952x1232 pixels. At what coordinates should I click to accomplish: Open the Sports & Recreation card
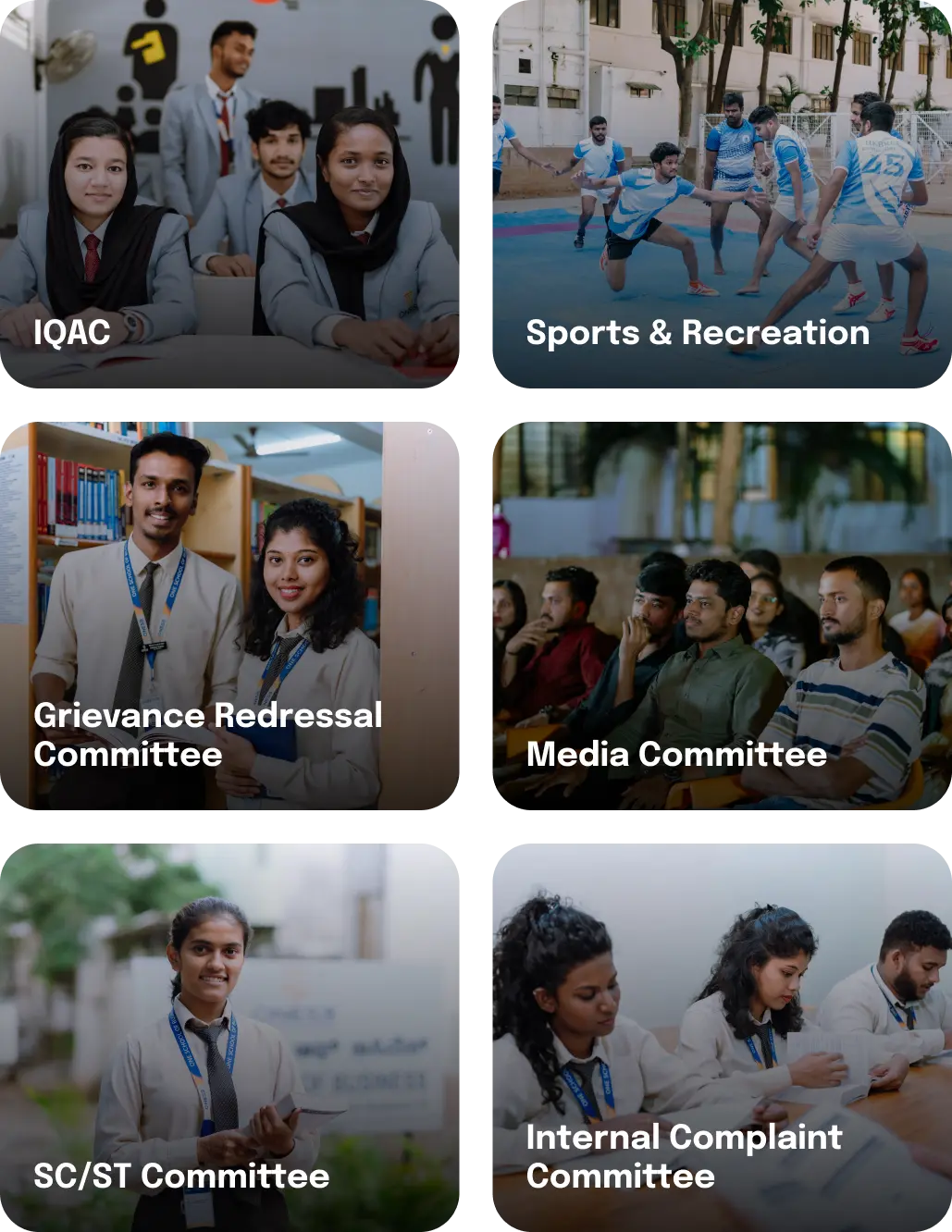click(x=720, y=194)
